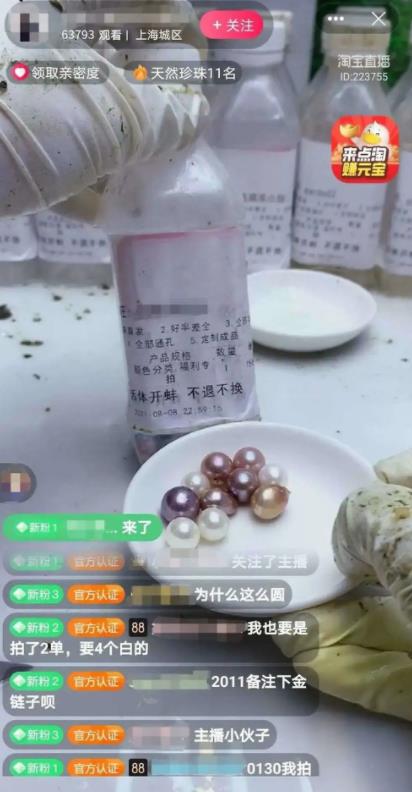The height and width of the screenshot is (792, 412).
Task: Open the 天然珍珠11名 ranking chip
Action: [184, 73]
